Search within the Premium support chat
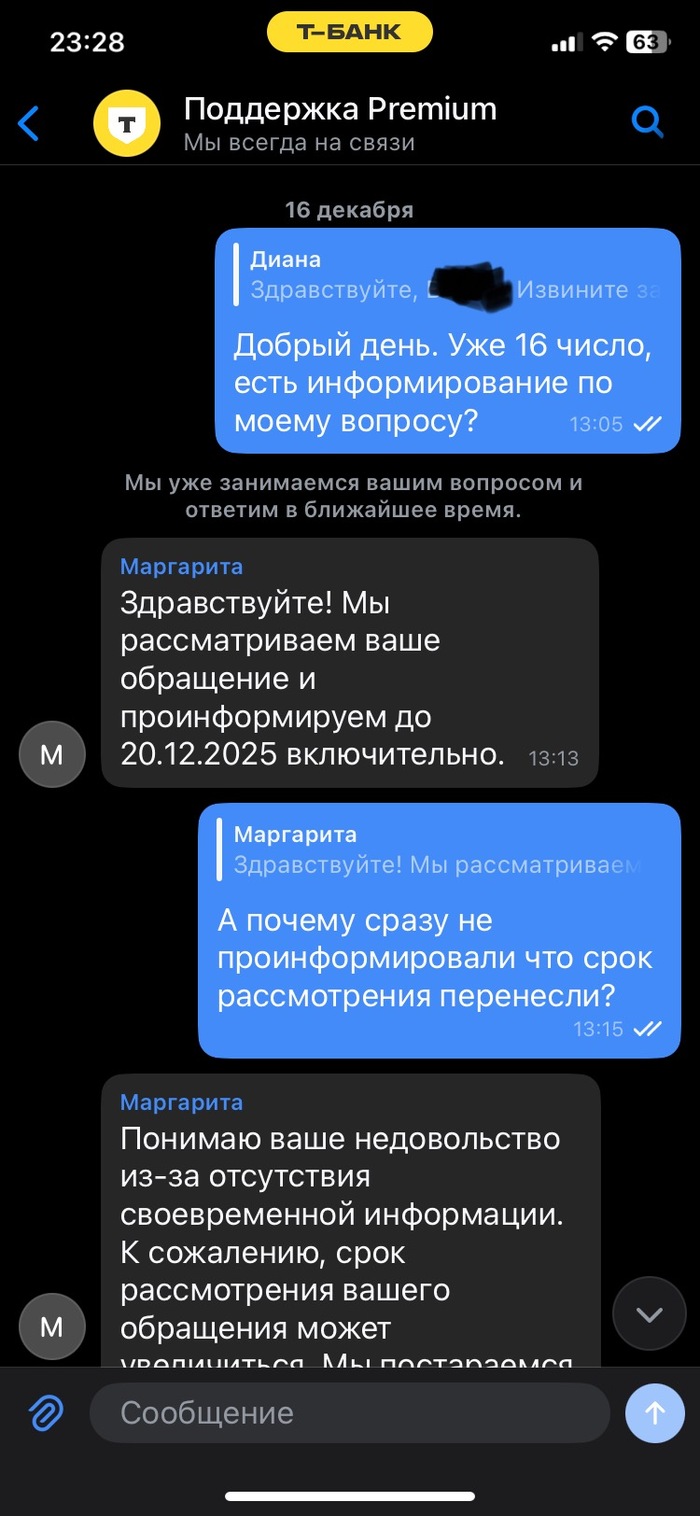 648,123
